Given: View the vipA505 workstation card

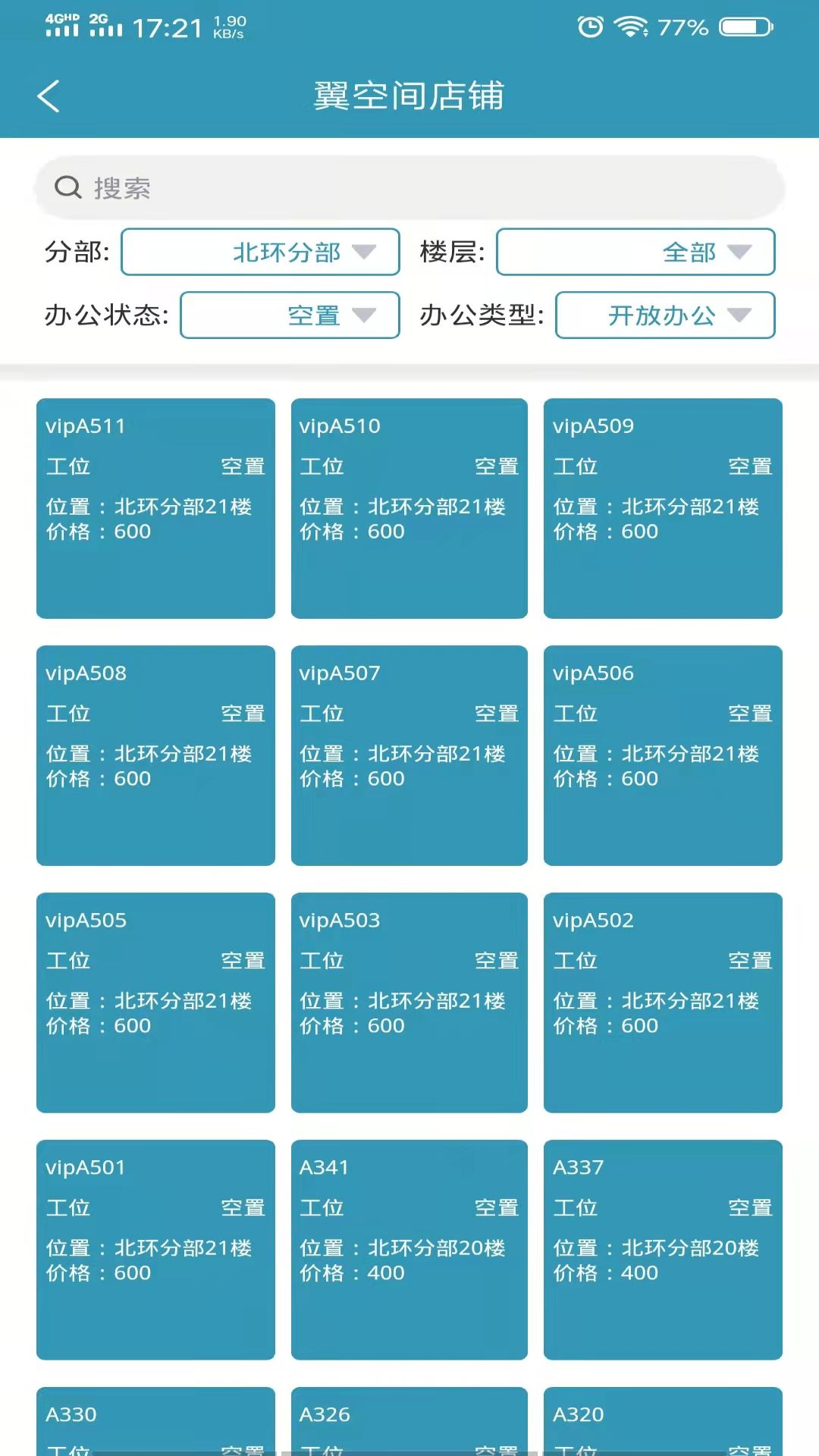Looking at the screenshot, I should pos(155,1003).
